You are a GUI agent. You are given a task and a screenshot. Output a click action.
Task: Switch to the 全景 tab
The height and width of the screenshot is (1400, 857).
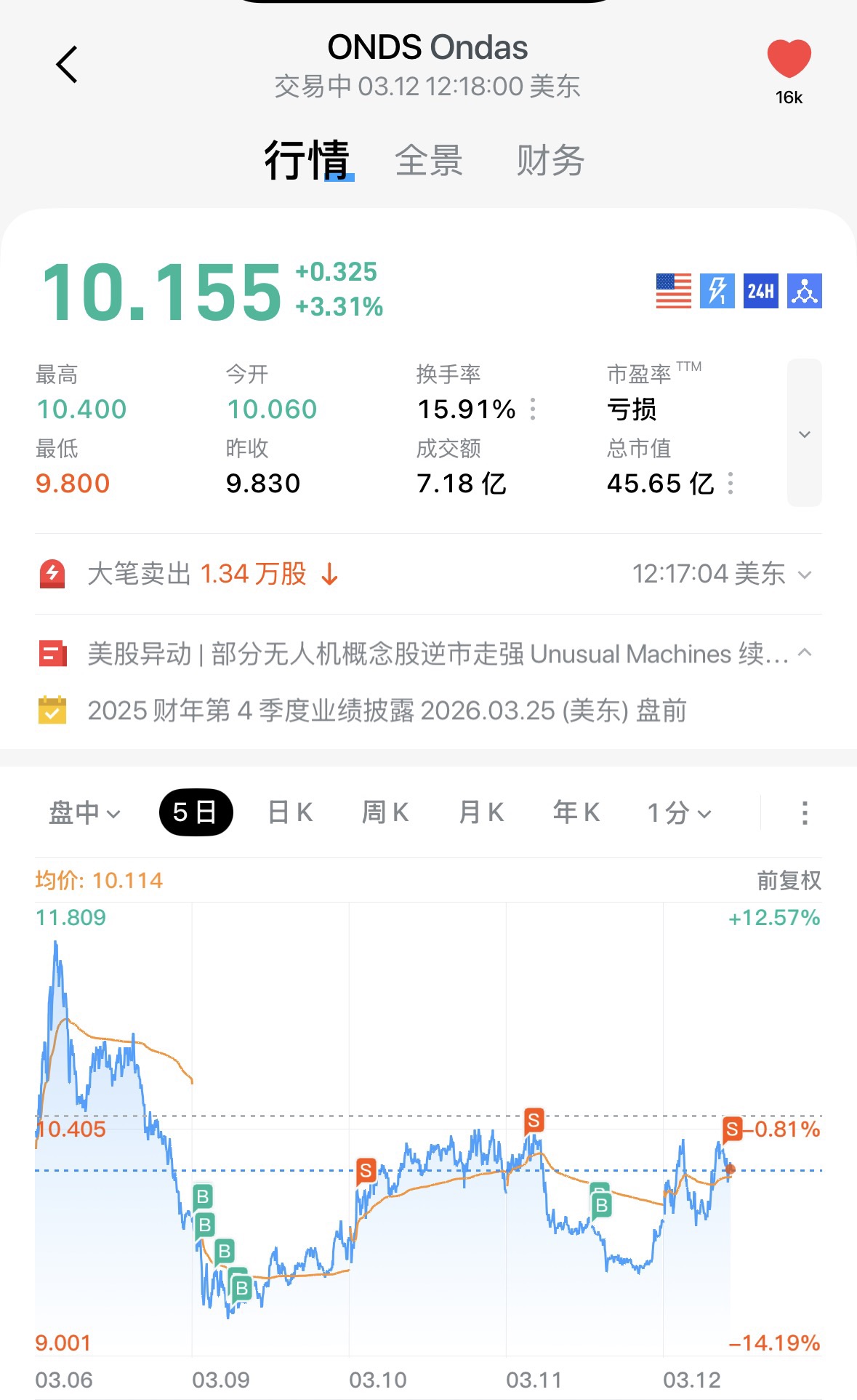429,161
